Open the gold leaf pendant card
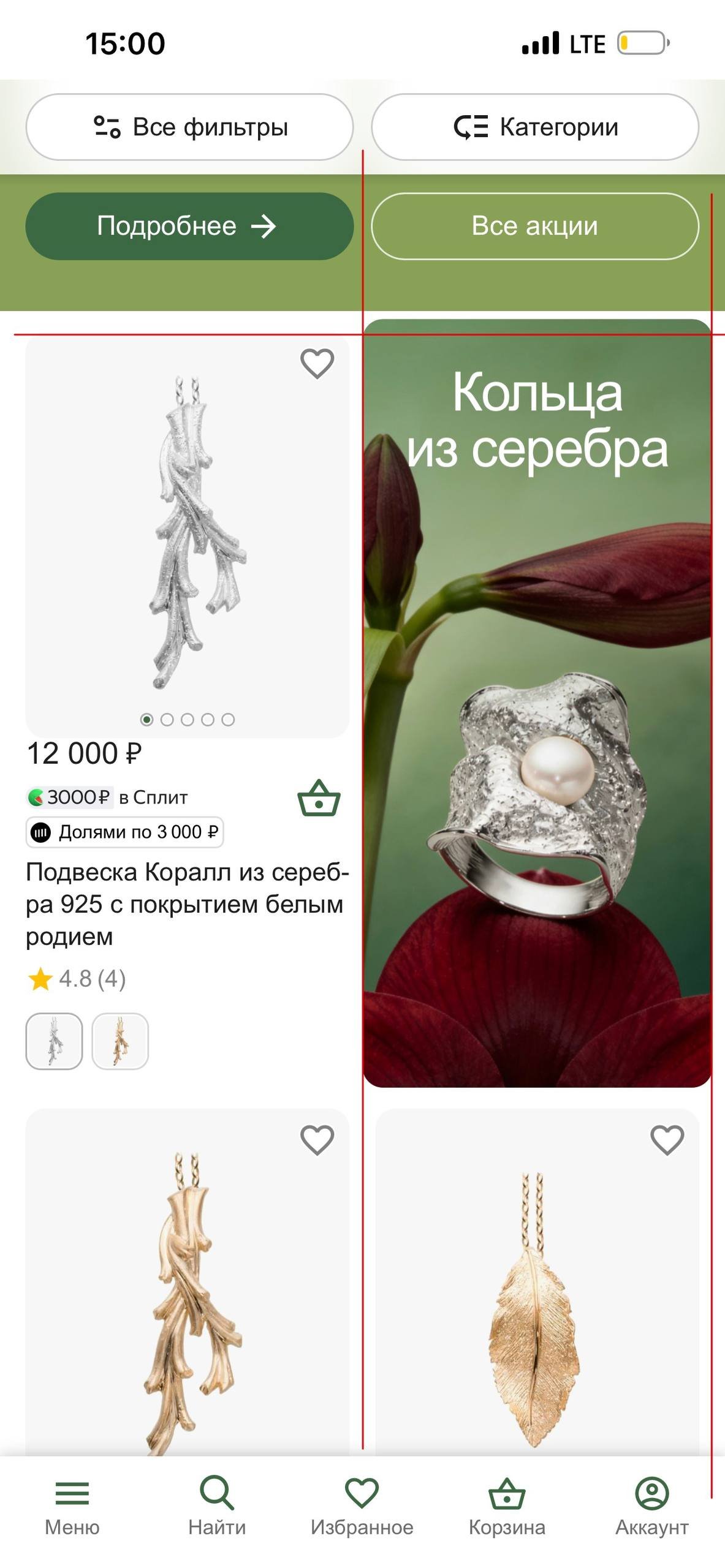Image resolution: width=725 pixels, height=1568 pixels. tap(537, 1305)
